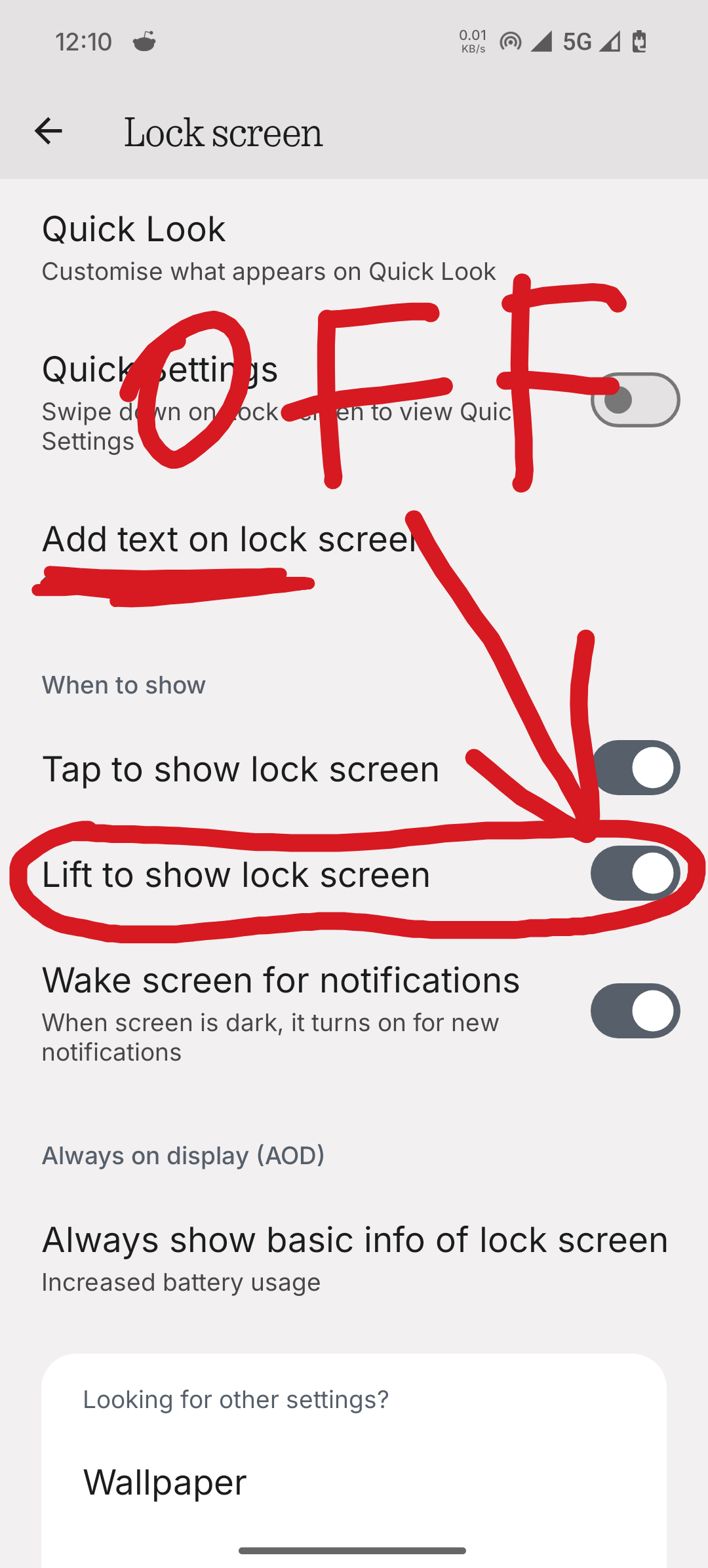Image resolution: width=708 pixels, height=1568 pixels.
Task: Open Wallpaper settings
Action: coord(165,1483)
